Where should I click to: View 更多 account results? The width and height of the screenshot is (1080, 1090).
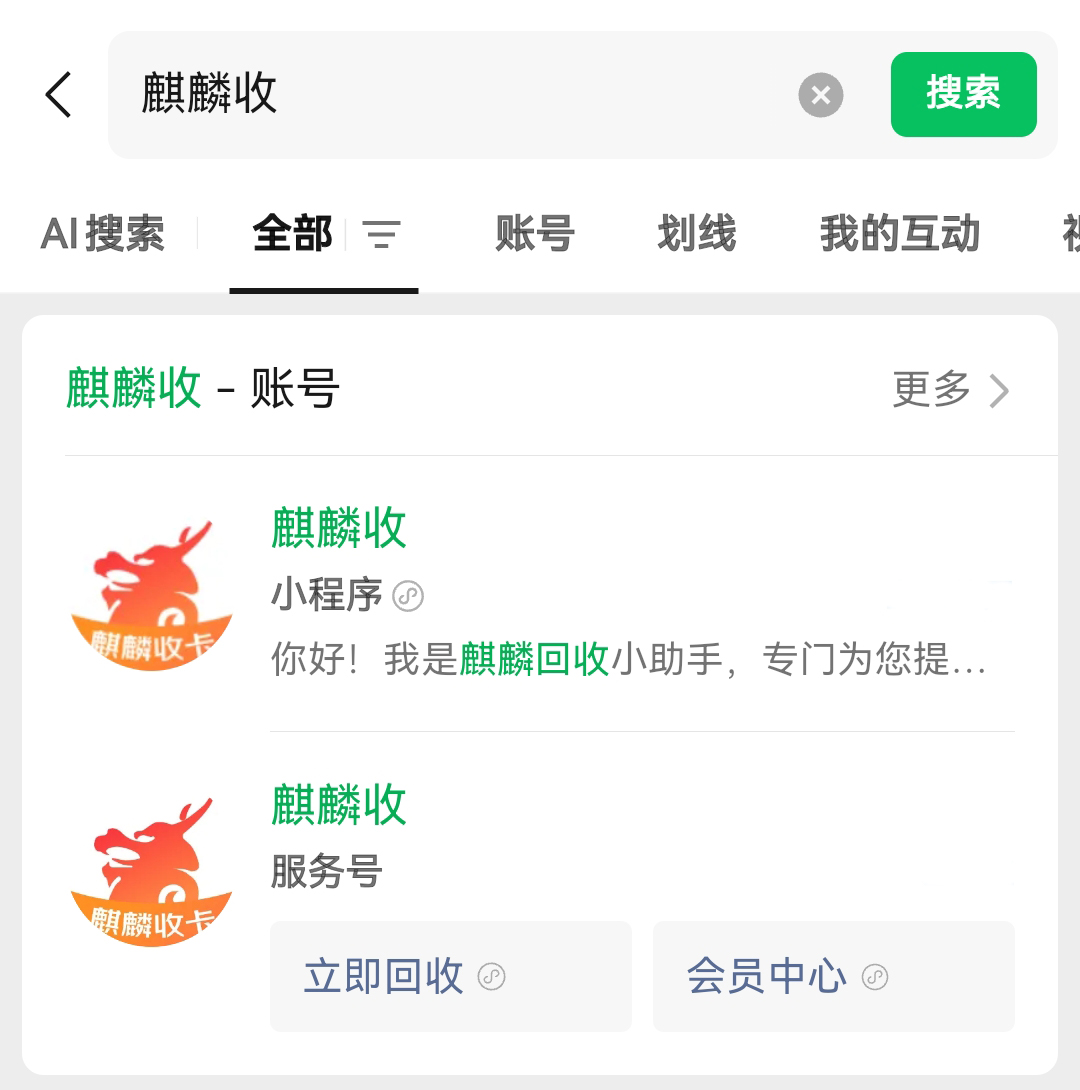950,390
